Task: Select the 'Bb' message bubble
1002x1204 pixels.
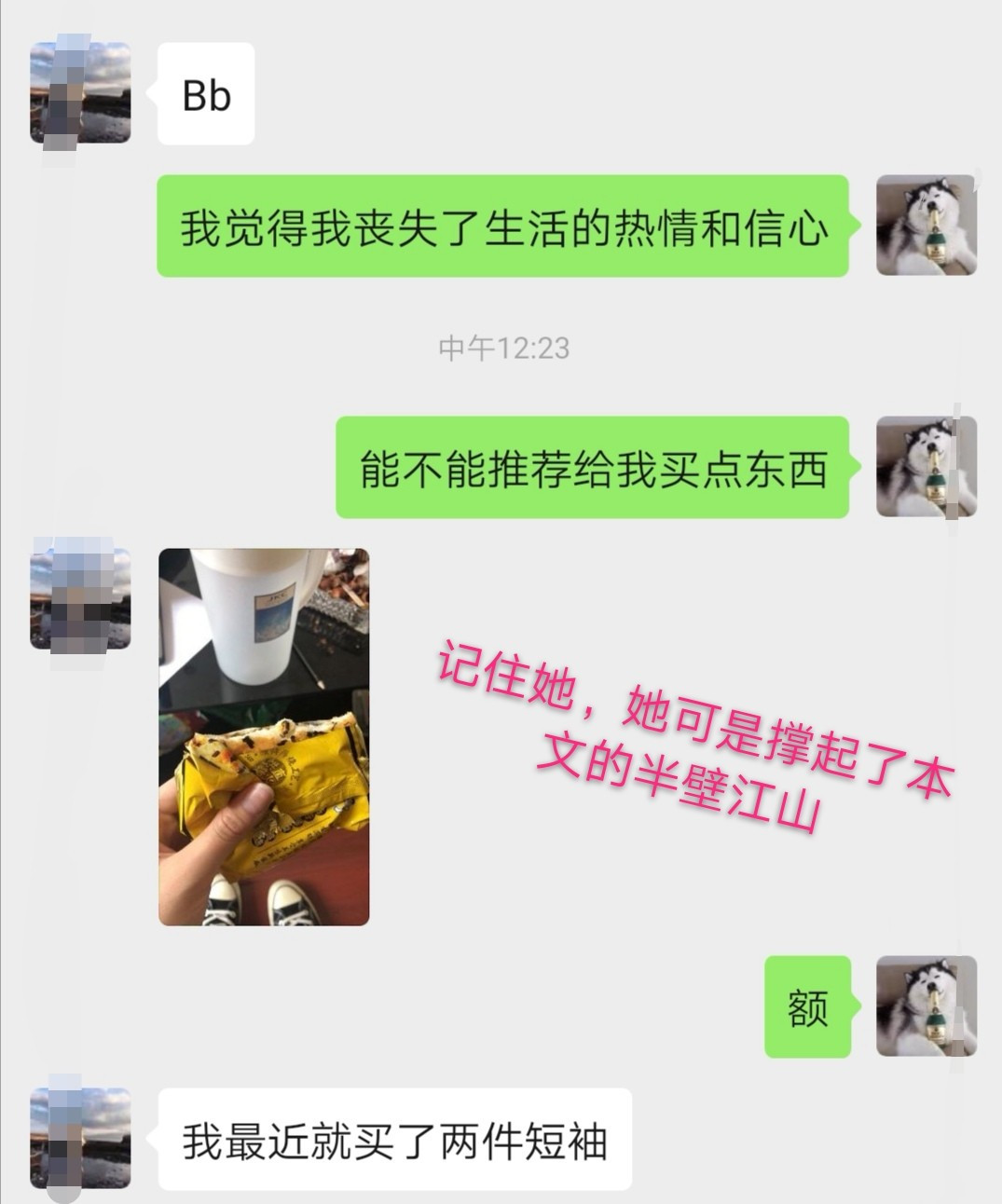Action: pyautogui.click(x=205, y=93)
